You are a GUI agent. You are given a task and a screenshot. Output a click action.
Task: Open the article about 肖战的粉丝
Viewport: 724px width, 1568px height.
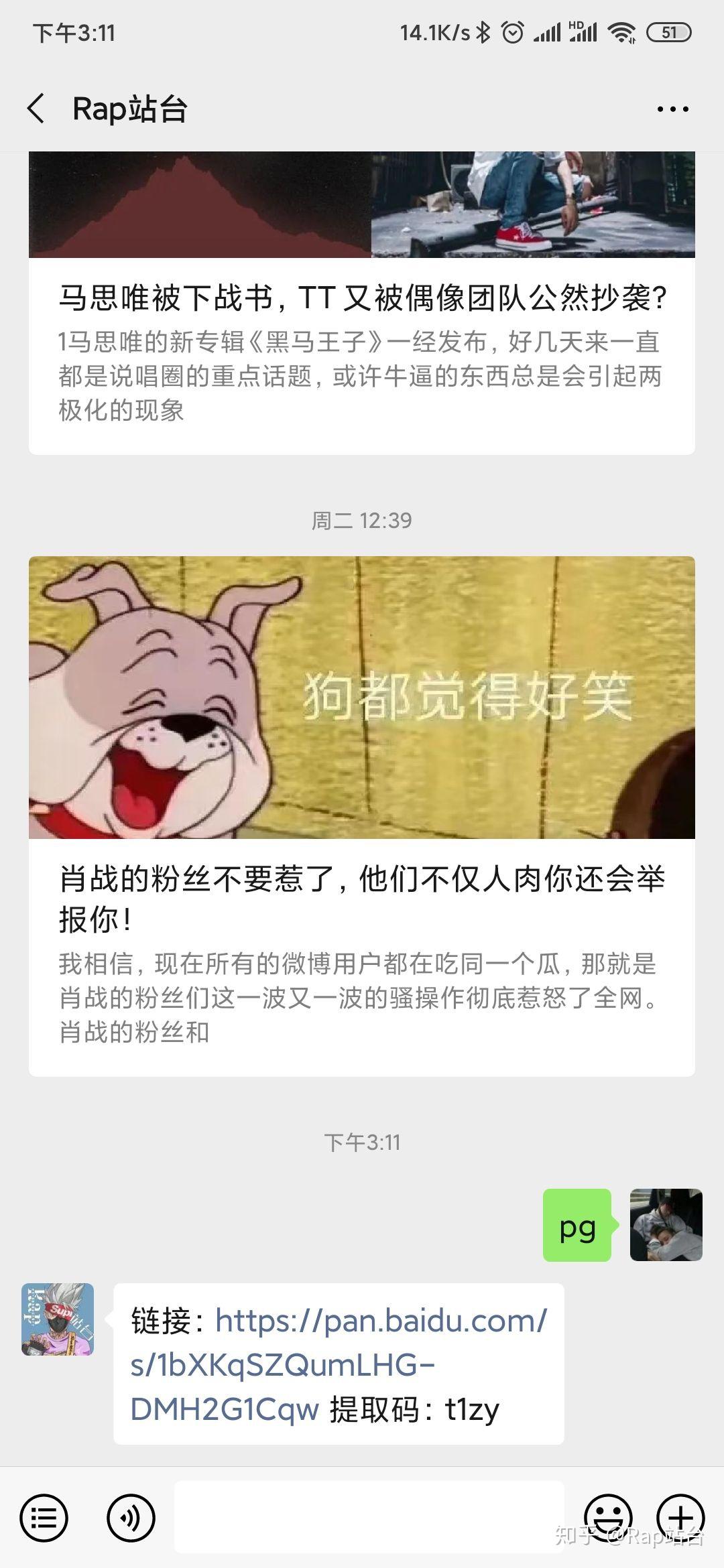[x=362, y=898]
